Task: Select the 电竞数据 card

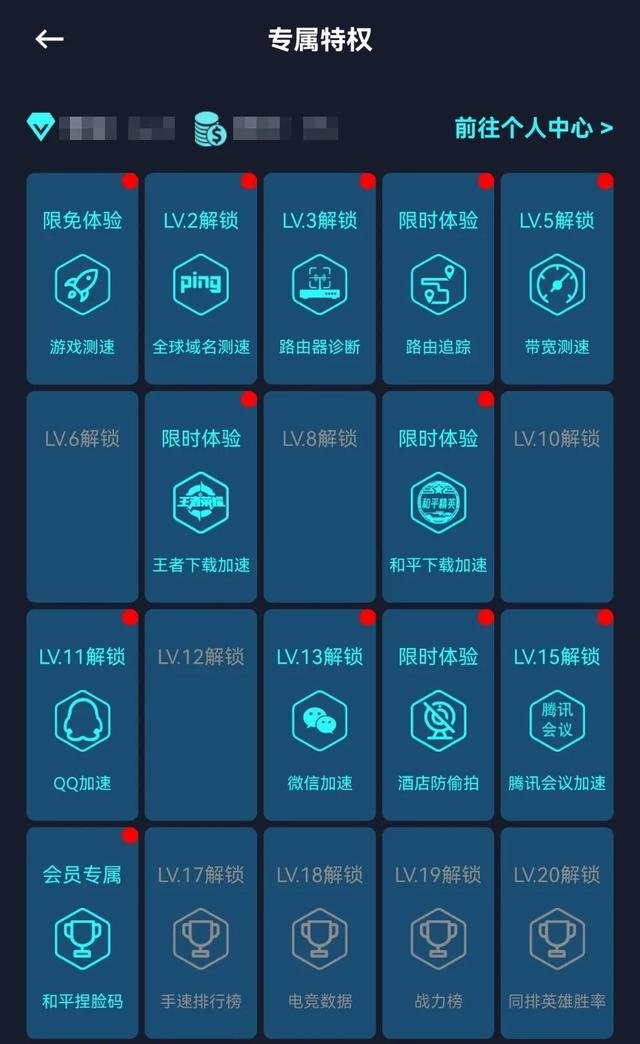Action: 319,934
